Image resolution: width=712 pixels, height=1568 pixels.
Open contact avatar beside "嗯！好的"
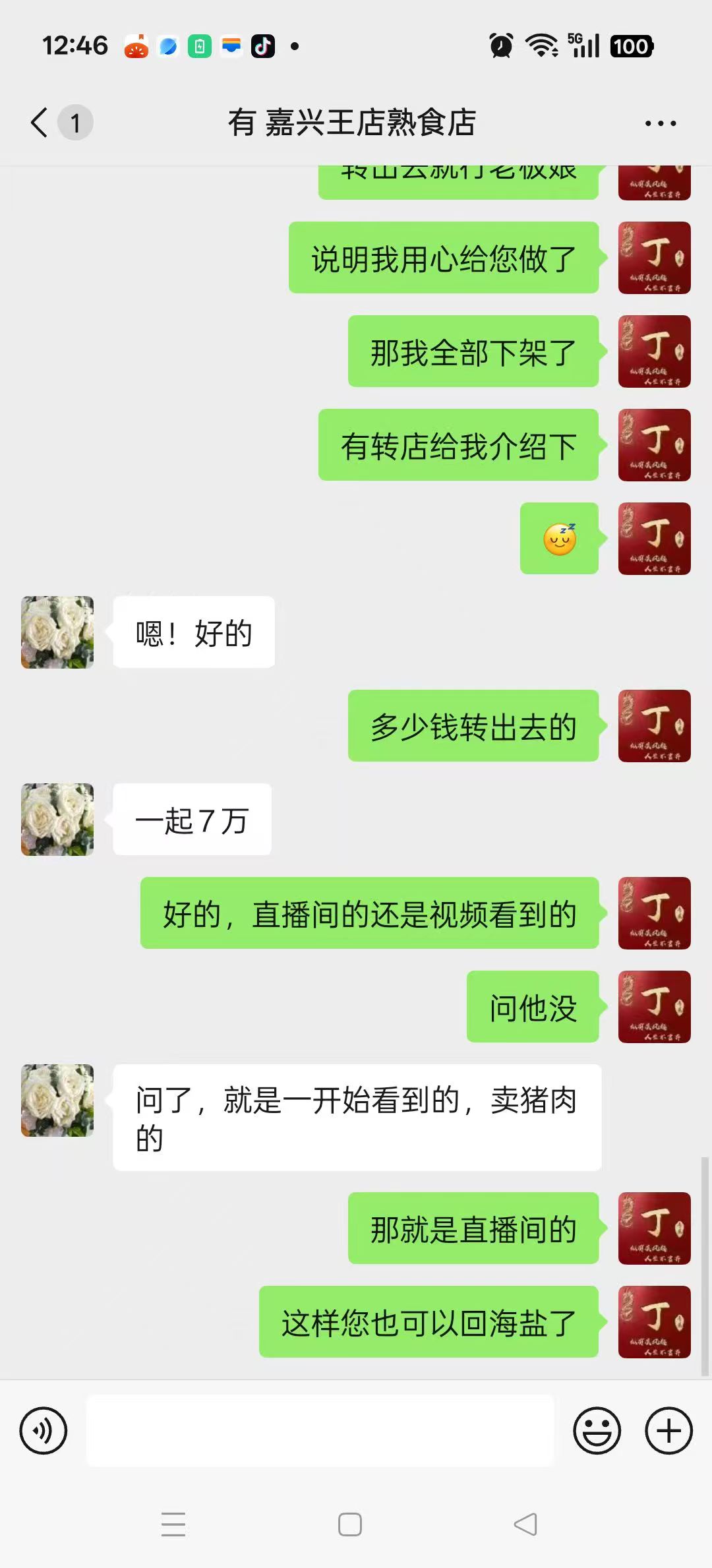coord(57,632)
